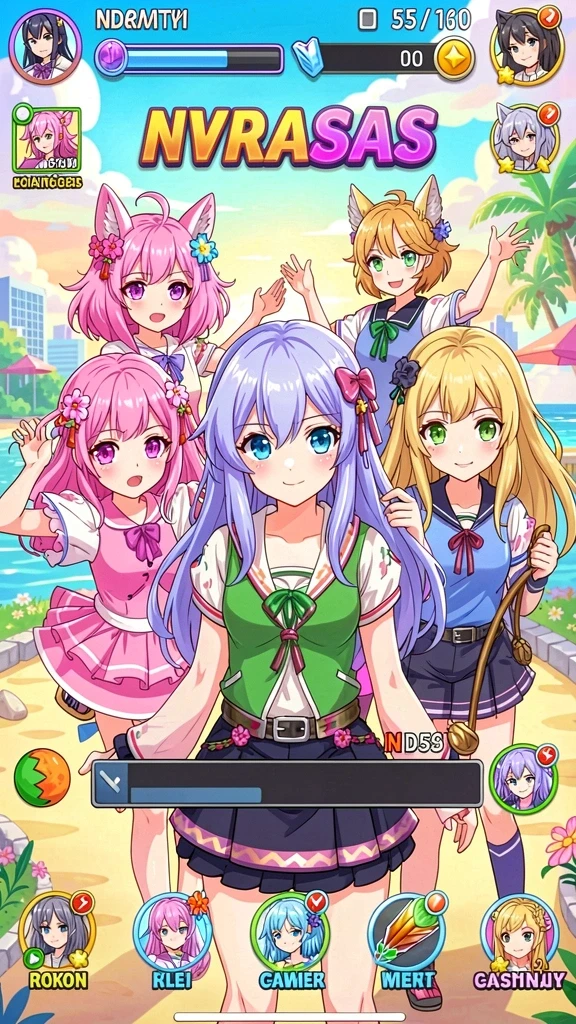Open the black-haired cat-ear girl avatar
Image resolution: width=576 pixels, height=1024 pixels.
(527, 44)
